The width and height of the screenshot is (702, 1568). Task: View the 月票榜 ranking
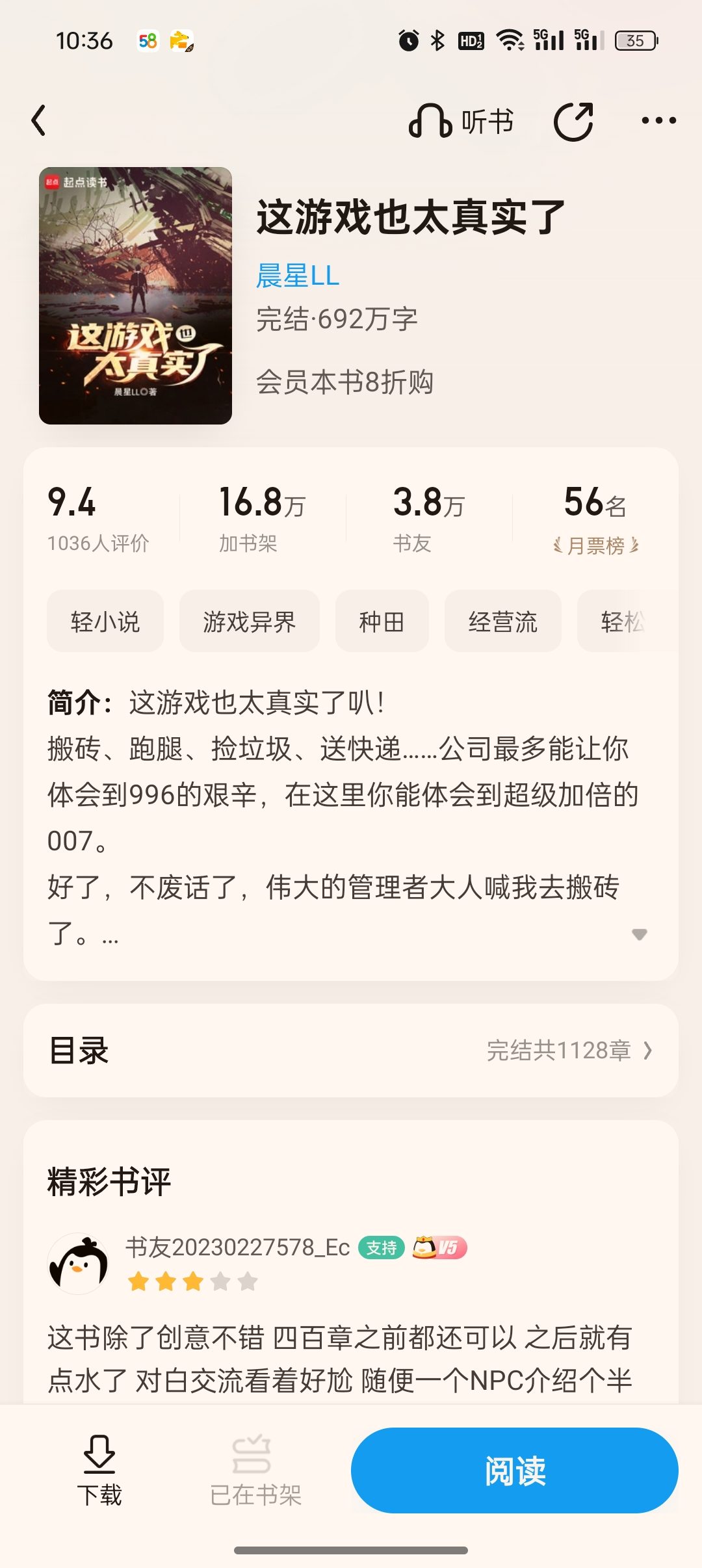595,518
